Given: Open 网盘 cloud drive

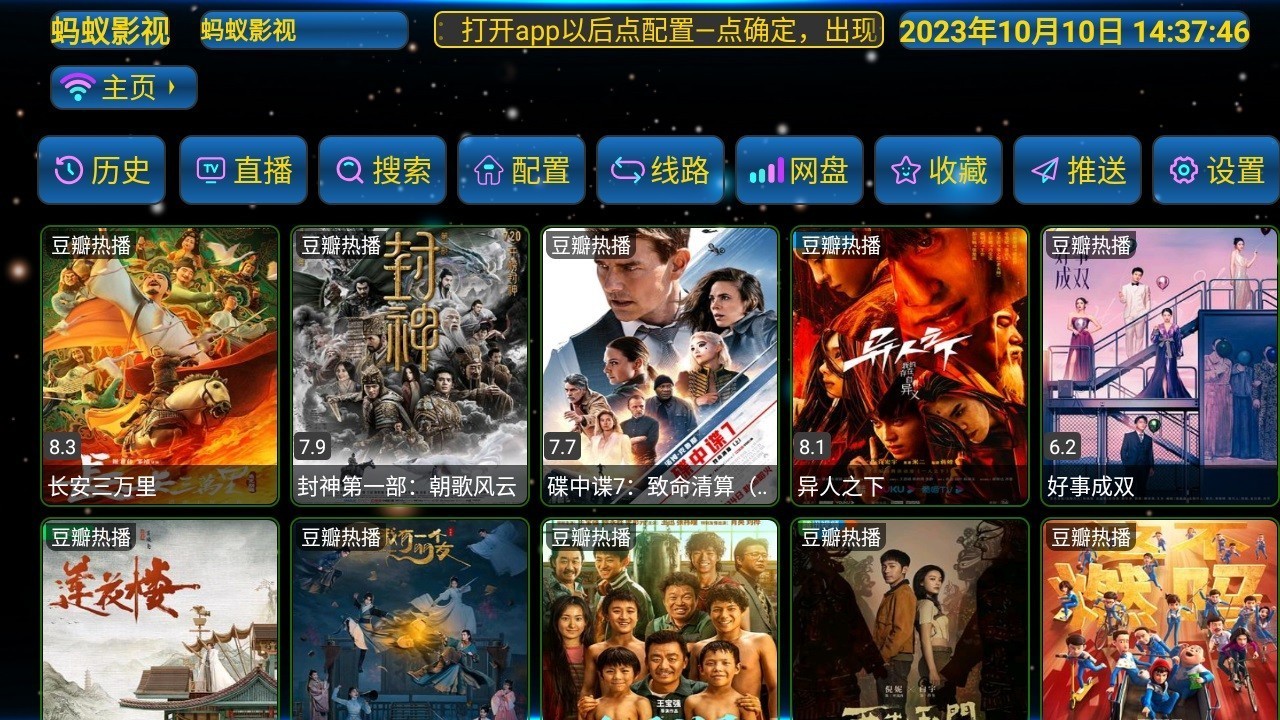Looking at the screenshot, I should (799, 170).
